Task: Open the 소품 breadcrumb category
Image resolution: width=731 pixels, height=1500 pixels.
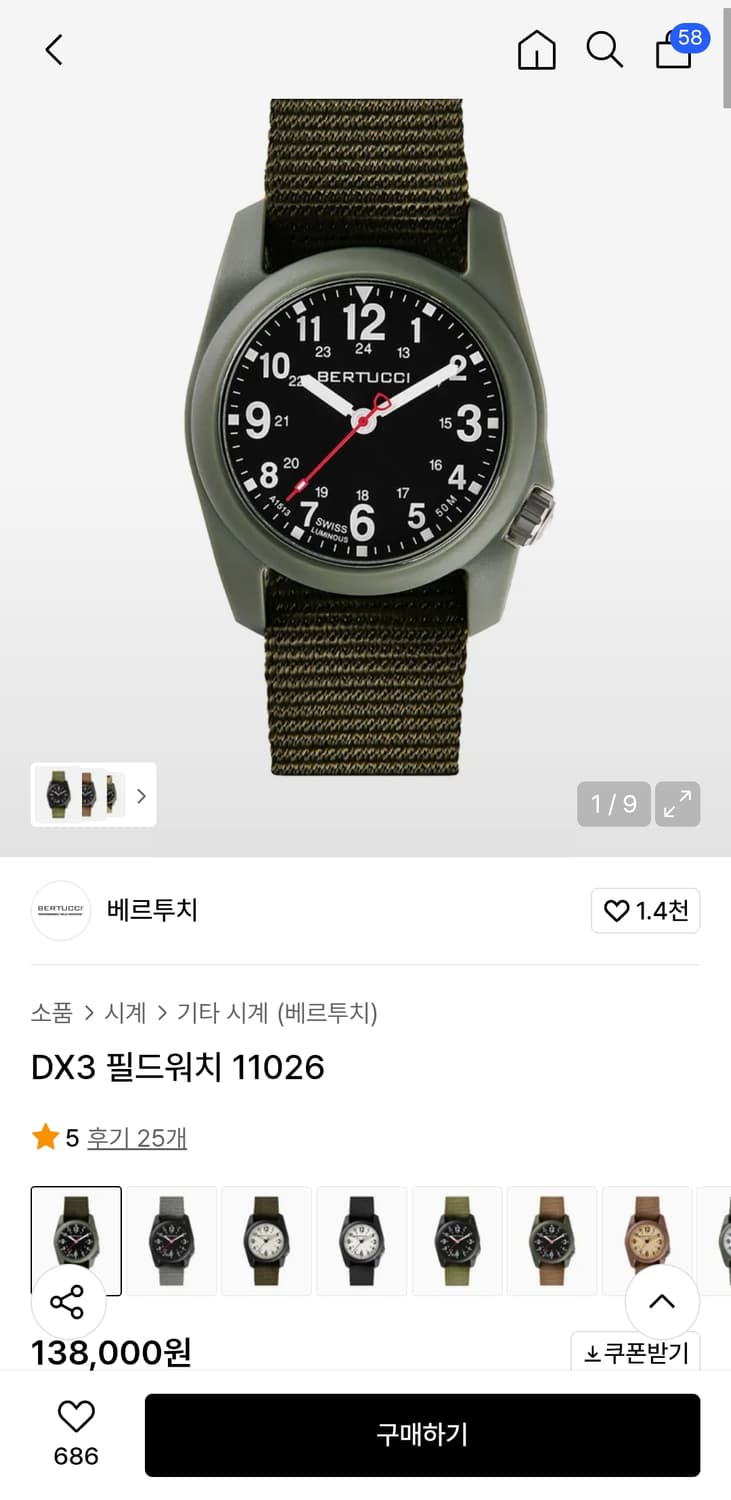Action: [x=49, y=1012]
